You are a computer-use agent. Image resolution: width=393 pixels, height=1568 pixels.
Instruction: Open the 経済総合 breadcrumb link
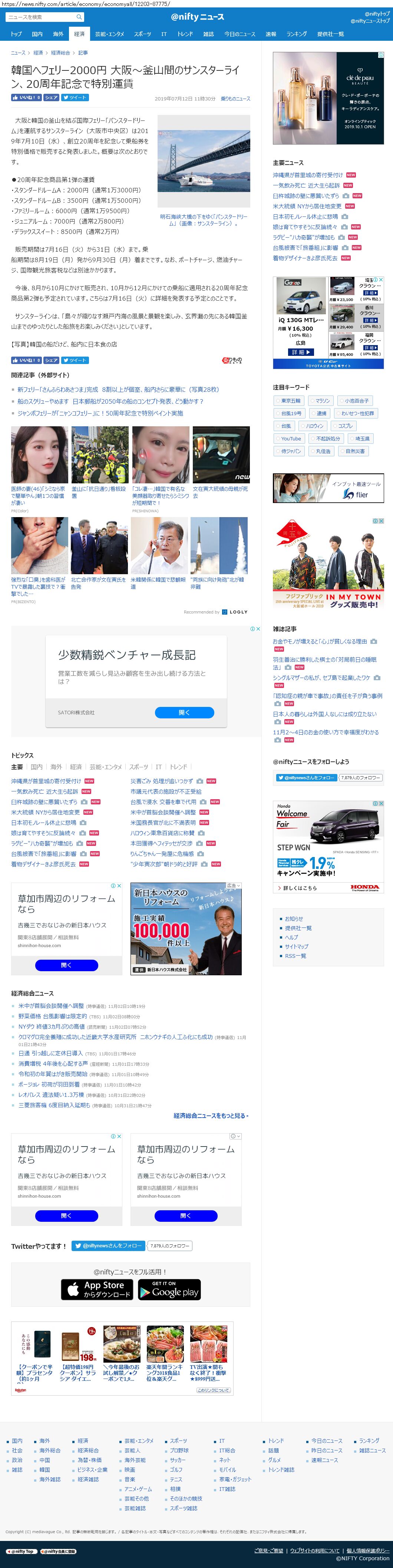(x=60, y=53)
